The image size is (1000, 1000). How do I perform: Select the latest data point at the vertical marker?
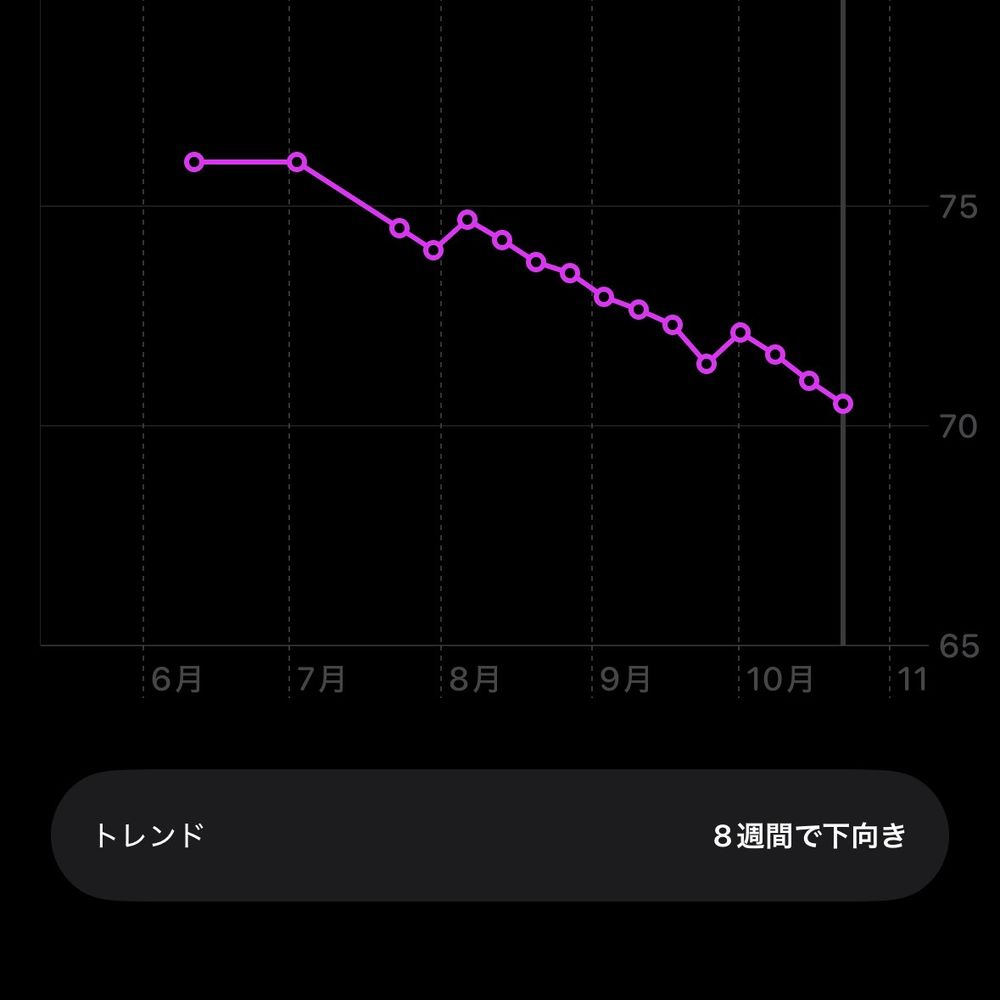(843, 404)
